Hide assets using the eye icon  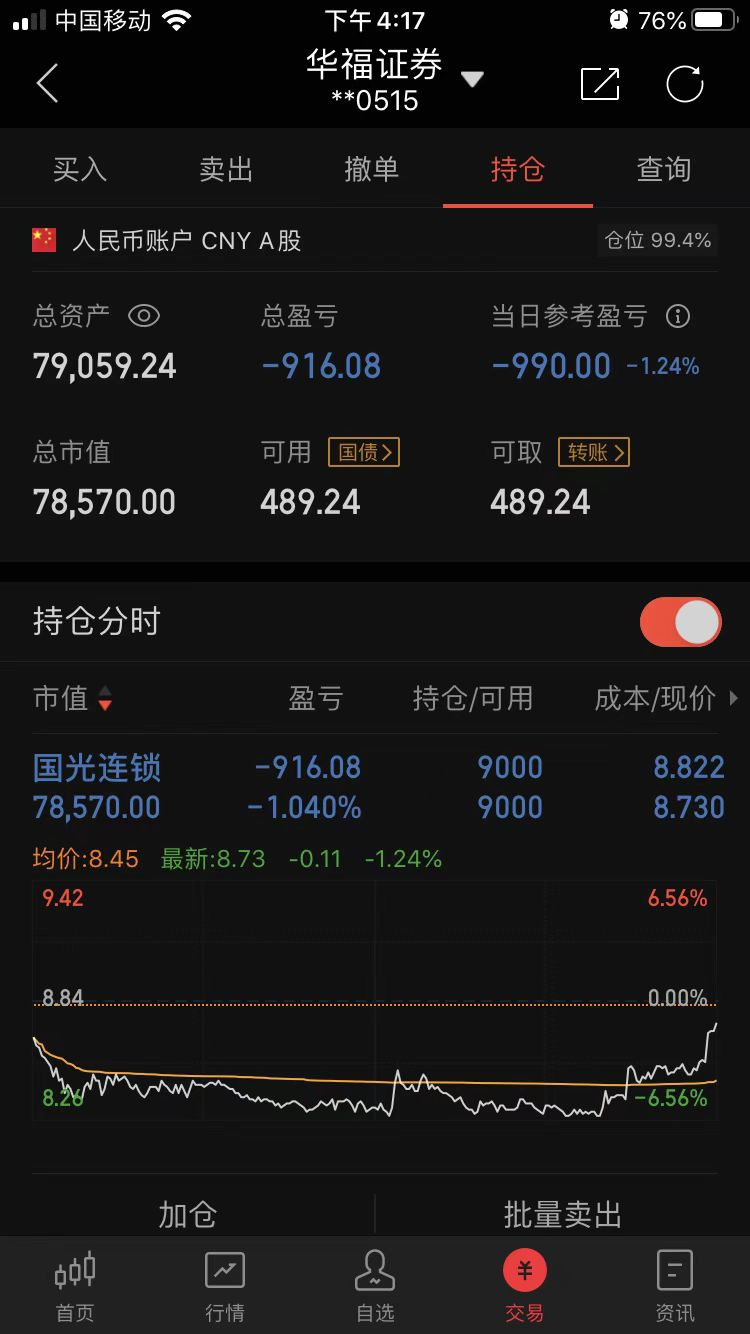(144, 315)
